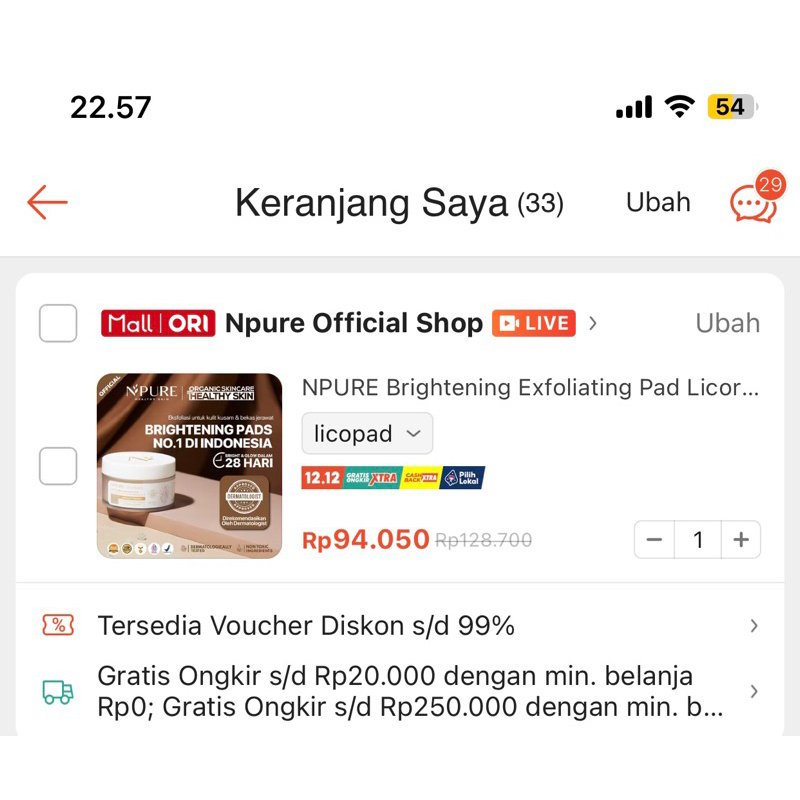Image resolution: width=800 pixels, height=800 pixels.
Task: Tap Ubah in the top bar
Action: pyautogui.click(x=658, y=202)
